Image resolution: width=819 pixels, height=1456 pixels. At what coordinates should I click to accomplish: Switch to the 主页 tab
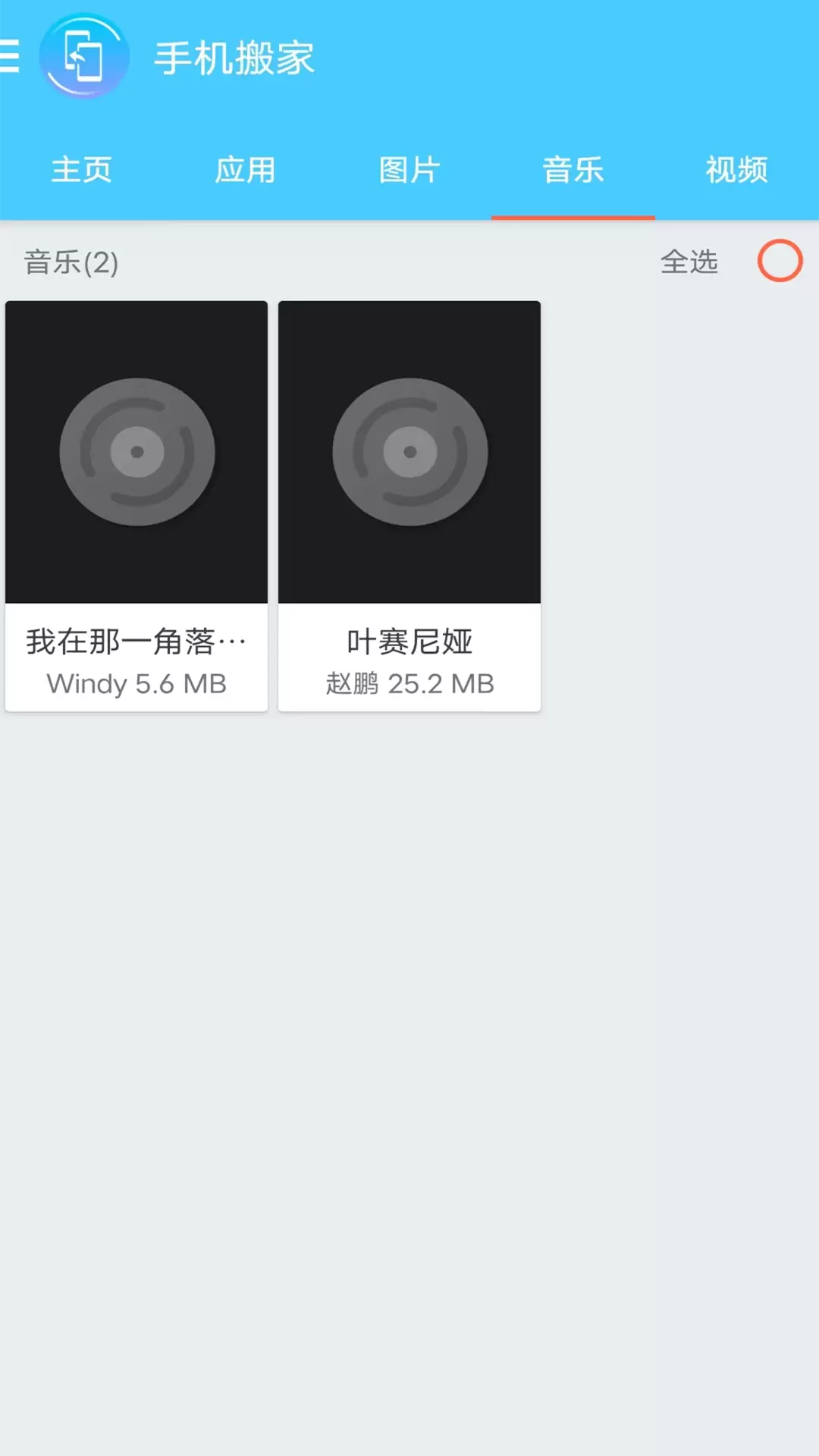(x=82, y=170)
